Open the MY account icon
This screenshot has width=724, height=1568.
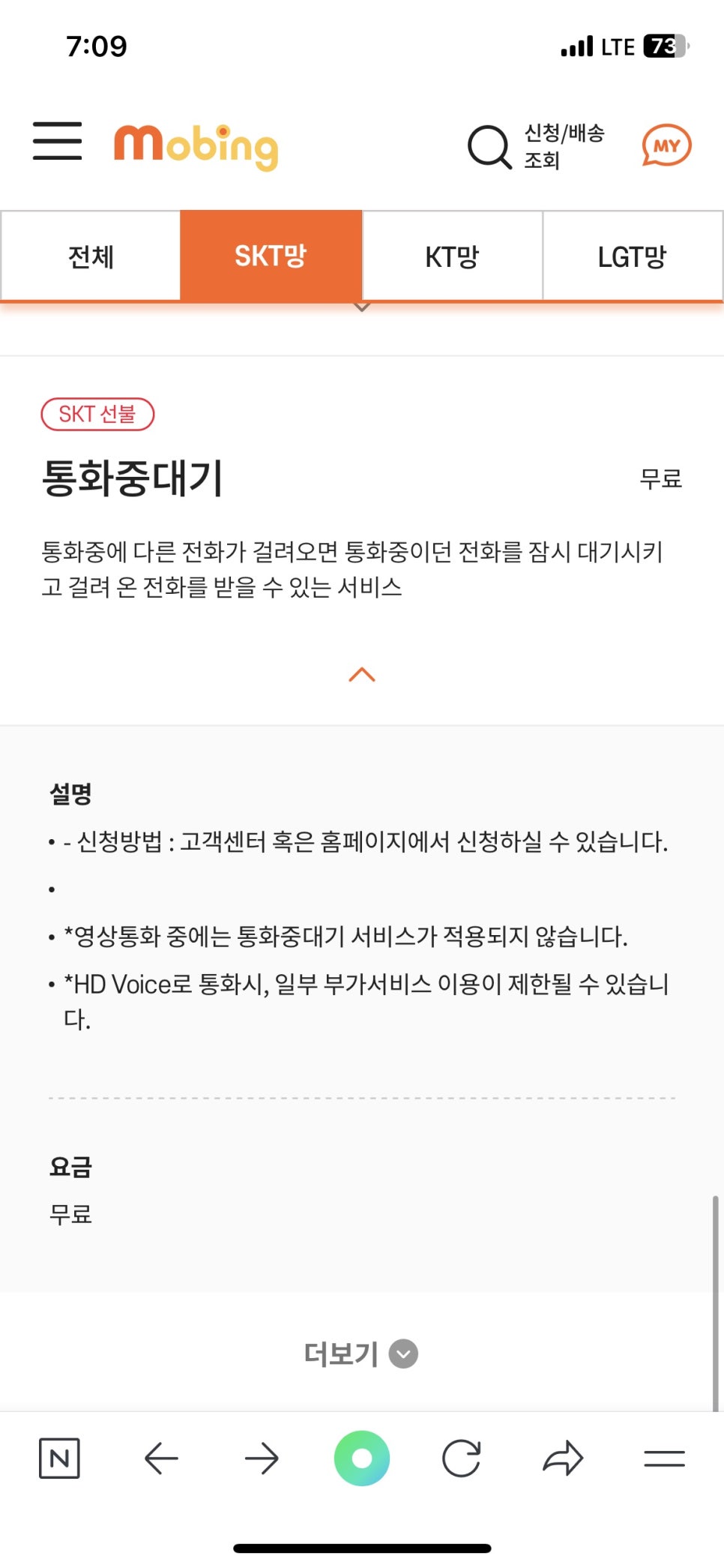(x=666, y=145)
